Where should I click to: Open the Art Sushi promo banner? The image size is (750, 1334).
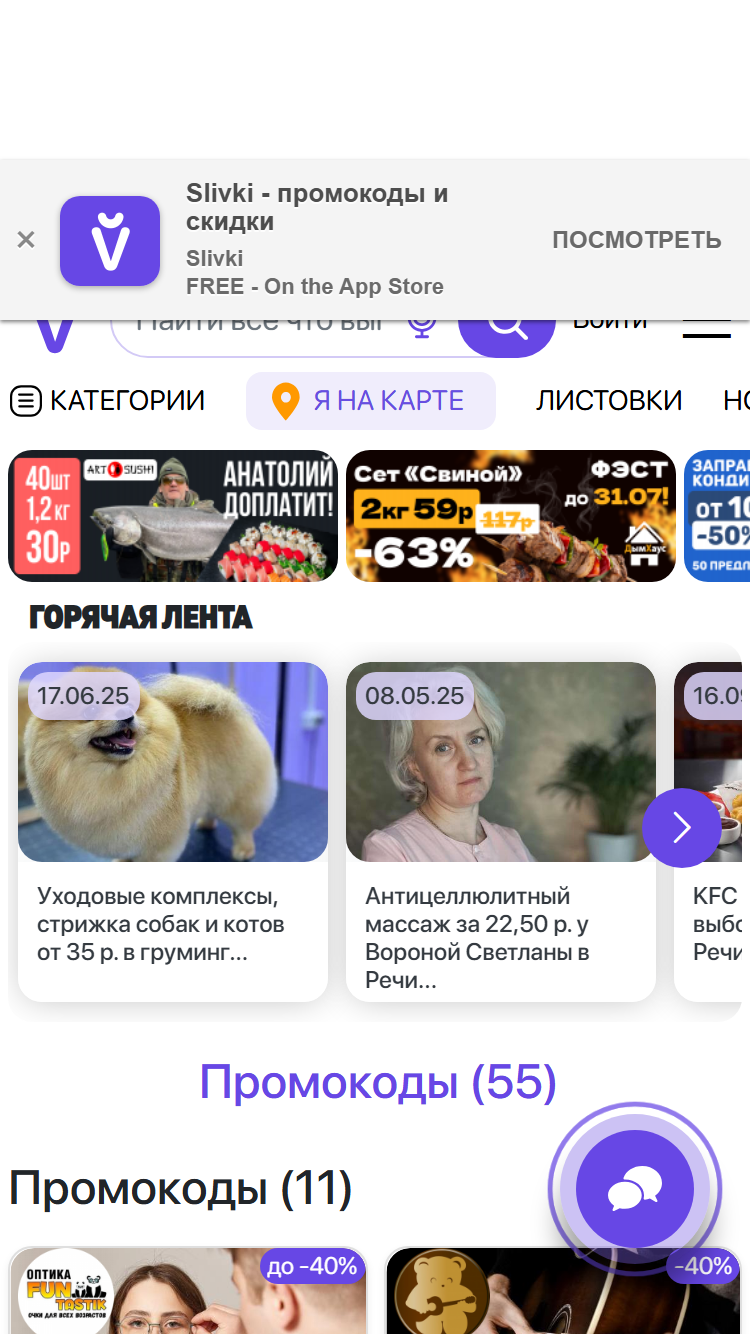pyautogui.click(x=174, y=516)
